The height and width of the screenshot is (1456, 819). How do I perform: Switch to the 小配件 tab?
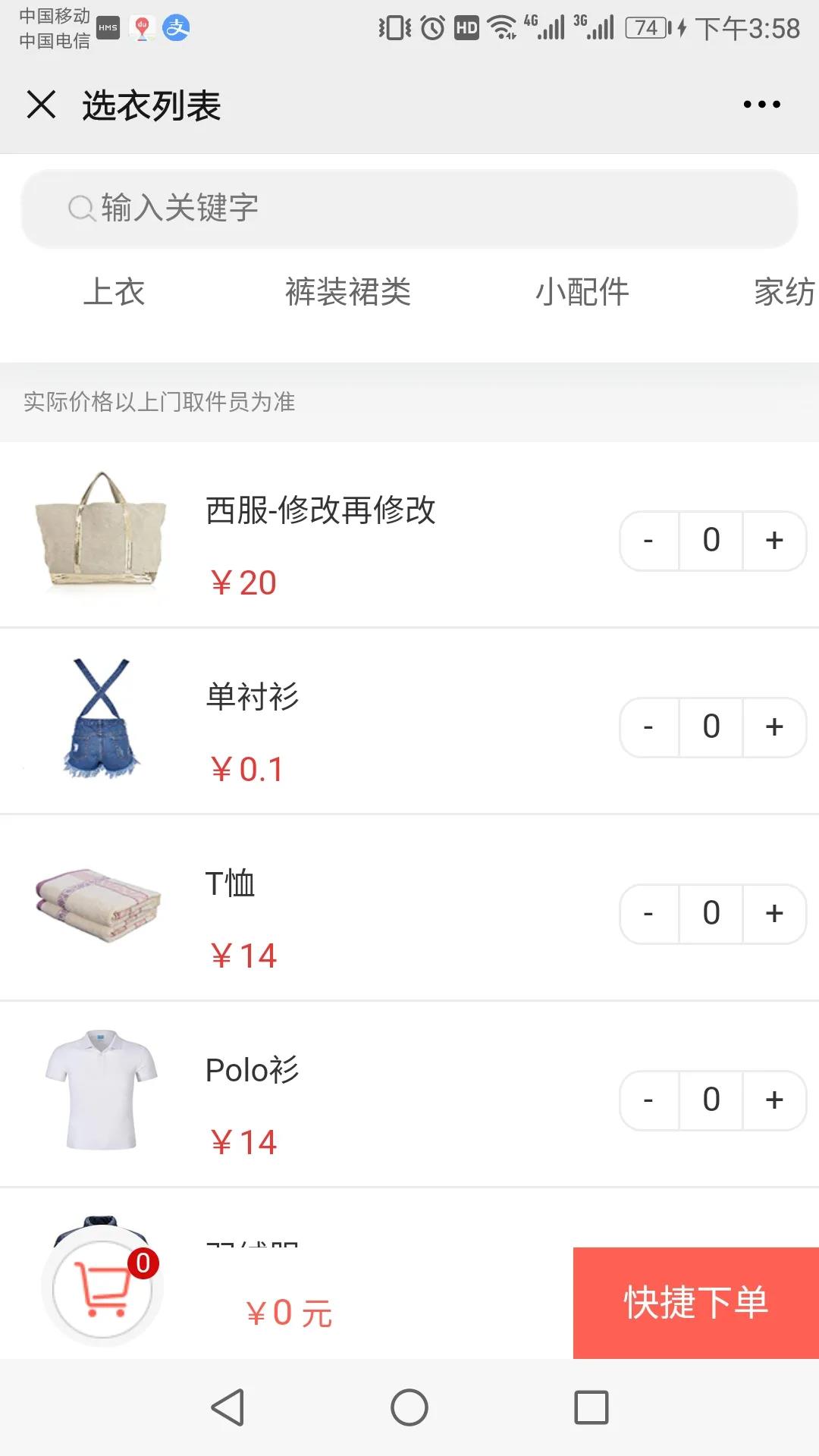582,292
